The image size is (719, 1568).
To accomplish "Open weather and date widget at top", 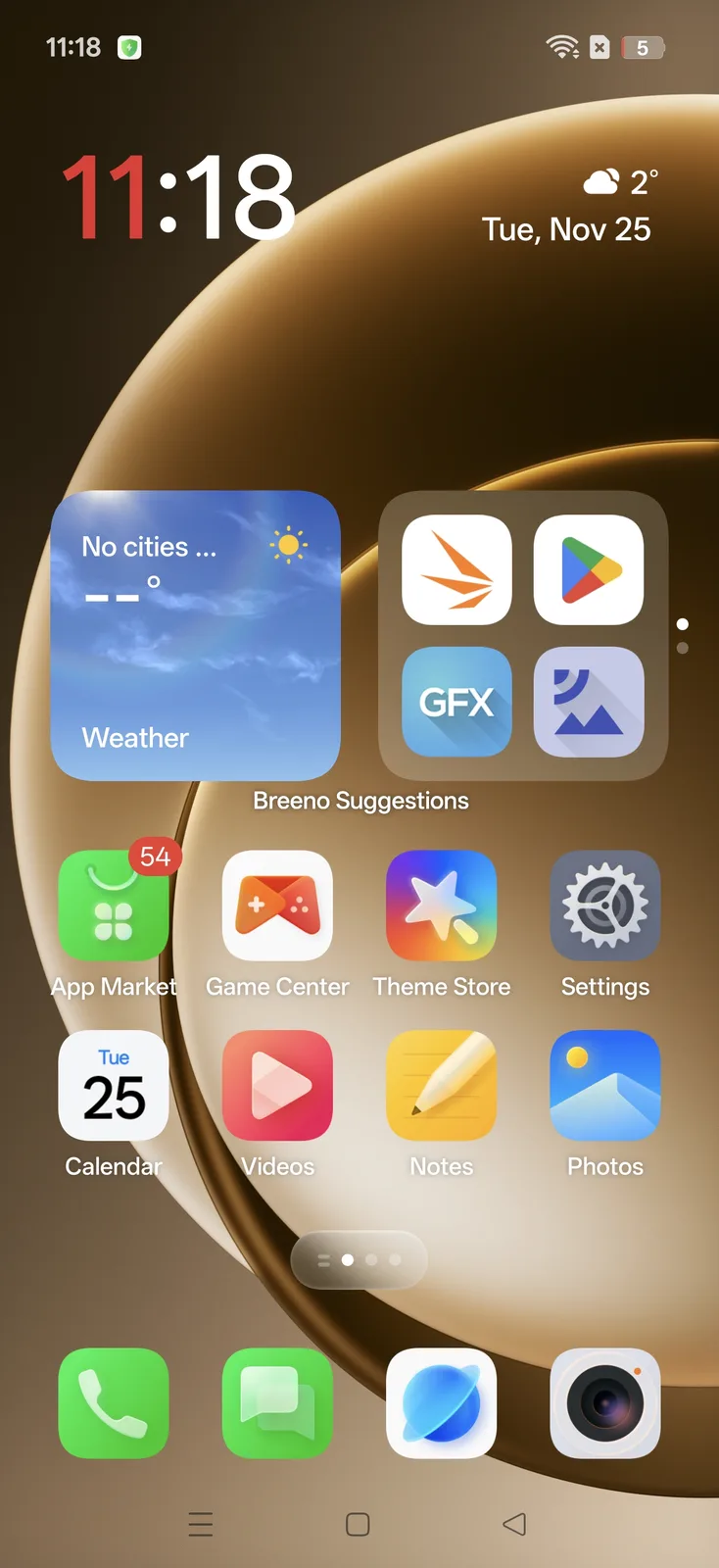I will 567,208.
